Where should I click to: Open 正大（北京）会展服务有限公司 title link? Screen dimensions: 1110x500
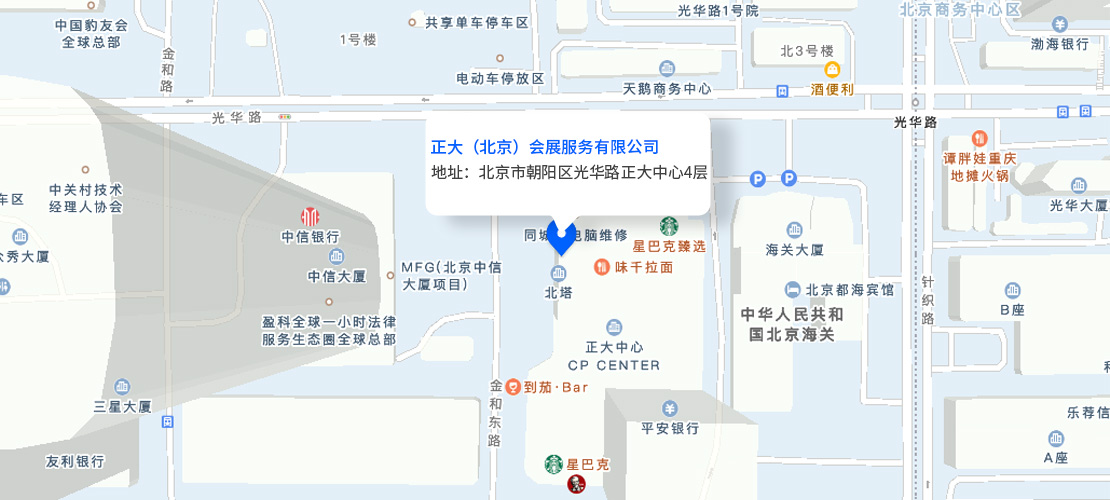(545, 147)
